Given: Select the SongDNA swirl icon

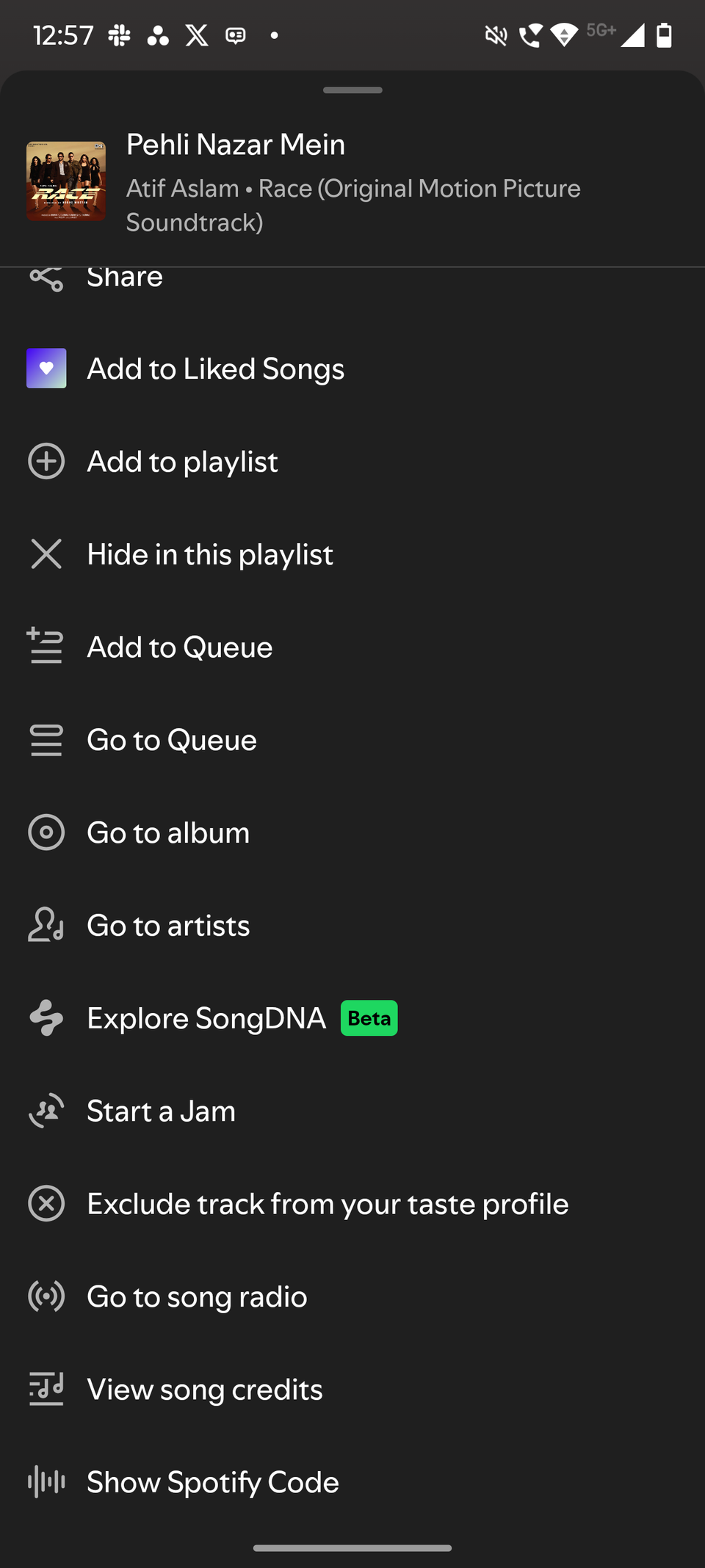Looking at the screenshot, I should coord(46,1018).
